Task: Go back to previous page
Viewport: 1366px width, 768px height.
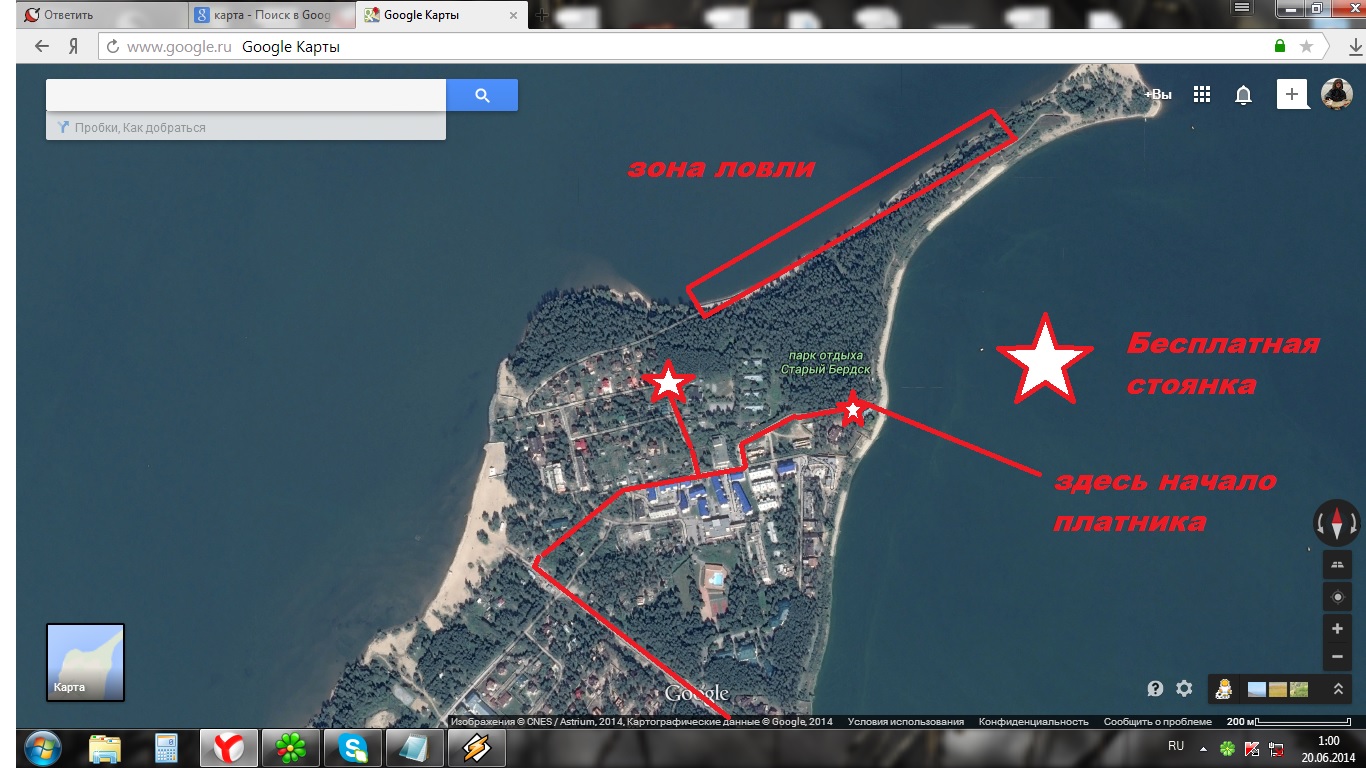Action: point(42,46)
